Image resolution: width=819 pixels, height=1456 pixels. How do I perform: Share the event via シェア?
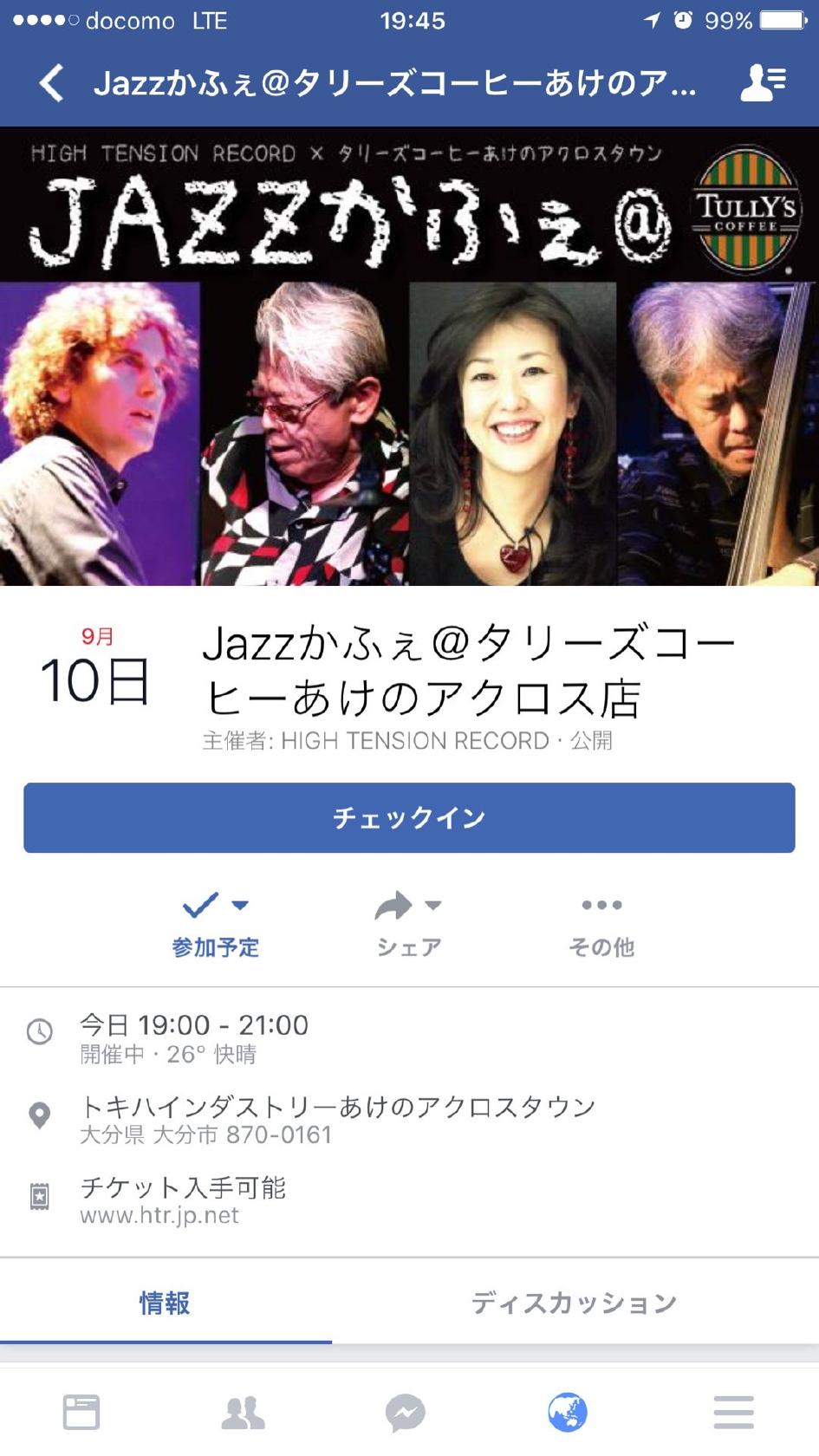tap(409, 925)
